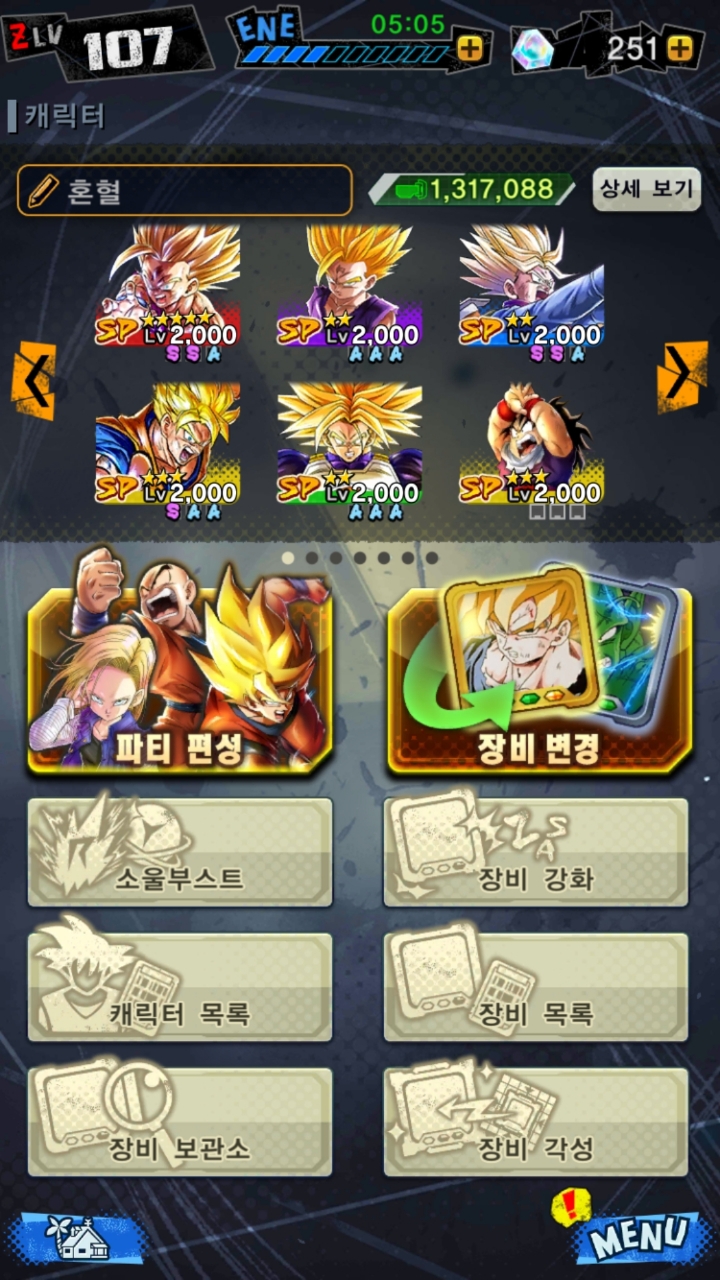720x1280 pixels.
Task: Open 장비 강화 equipment upgrade
Action: click(536, 853)
